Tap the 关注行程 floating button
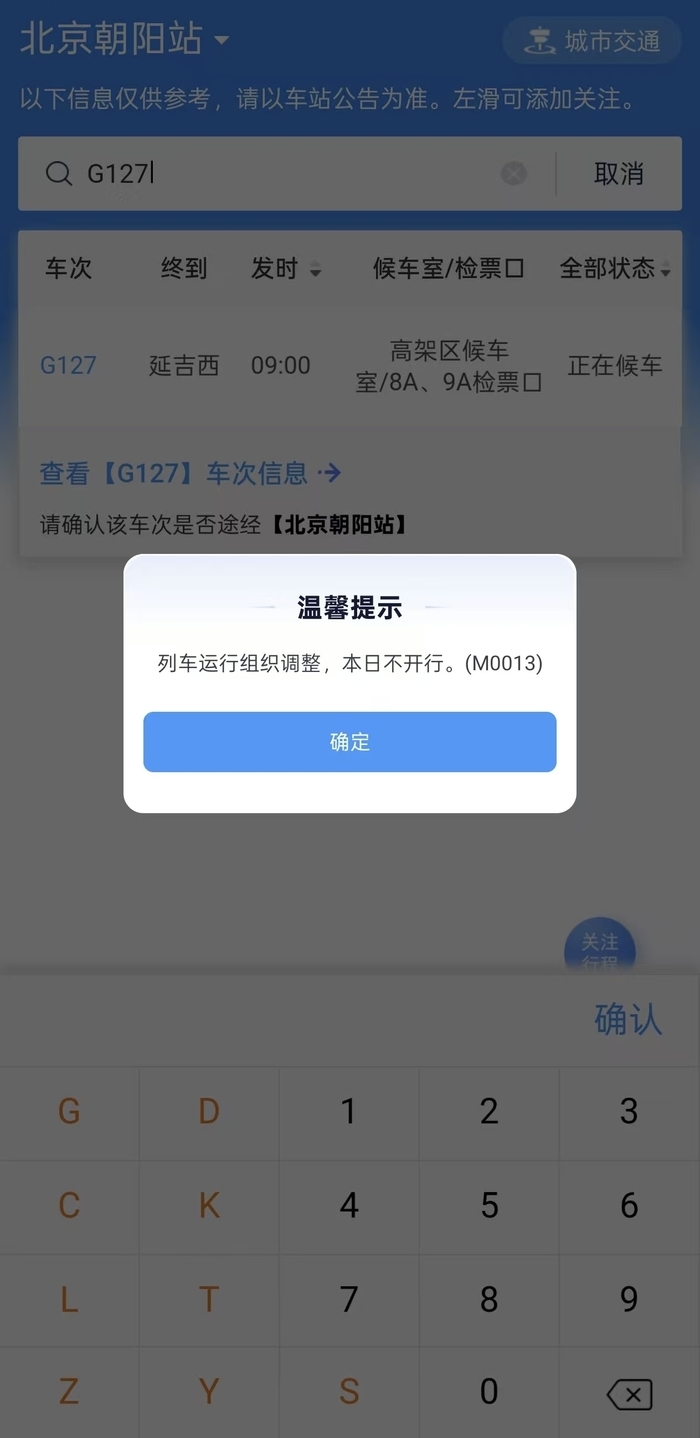Screen dimensions: 700x1438 point(599,950)
